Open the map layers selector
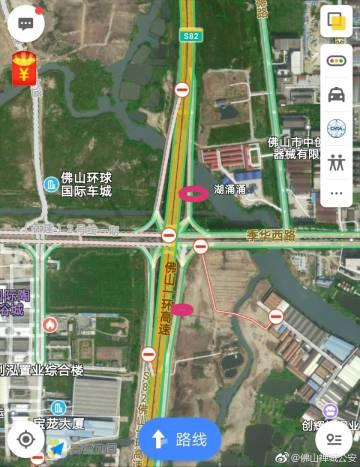360x467 pixels. pos(336,20)
